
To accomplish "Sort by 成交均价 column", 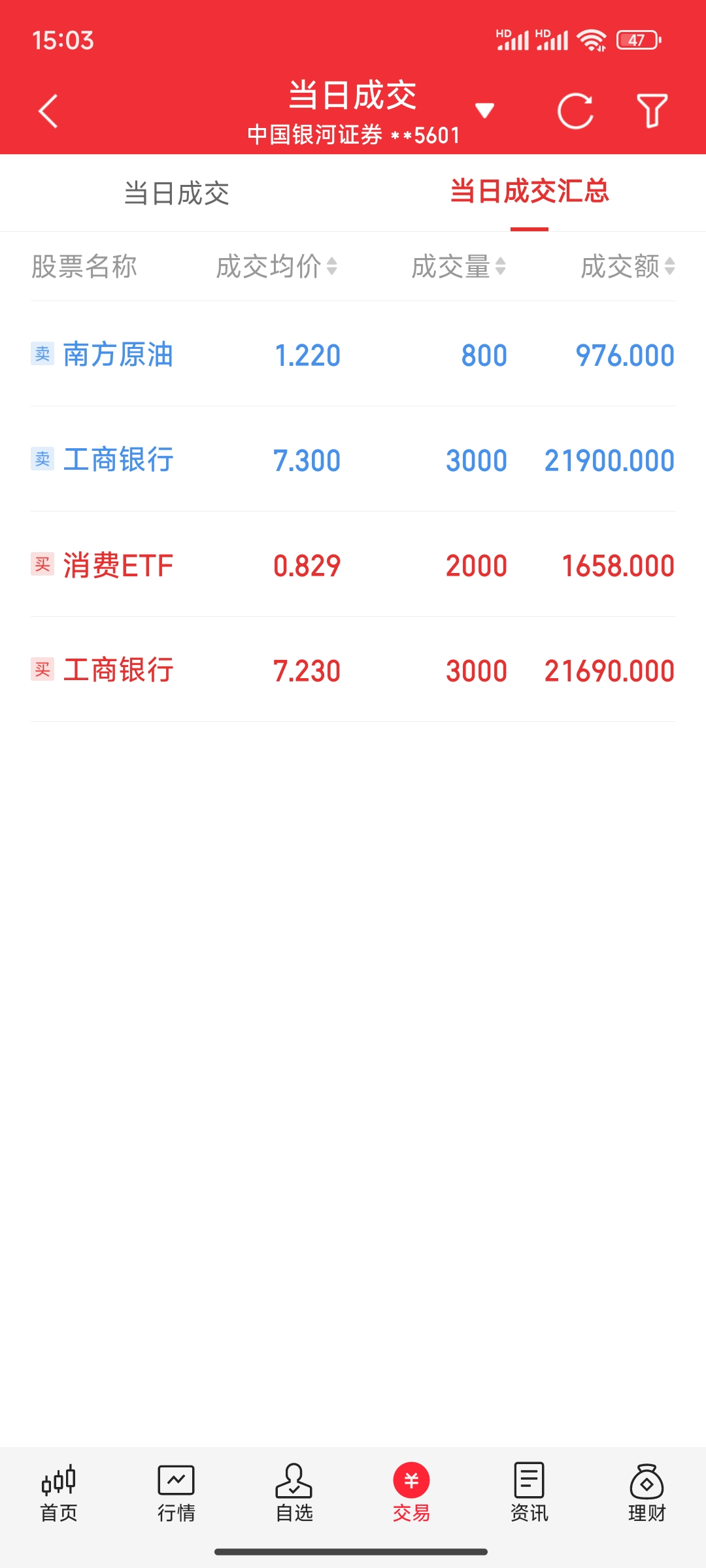I will coord(277,267).
